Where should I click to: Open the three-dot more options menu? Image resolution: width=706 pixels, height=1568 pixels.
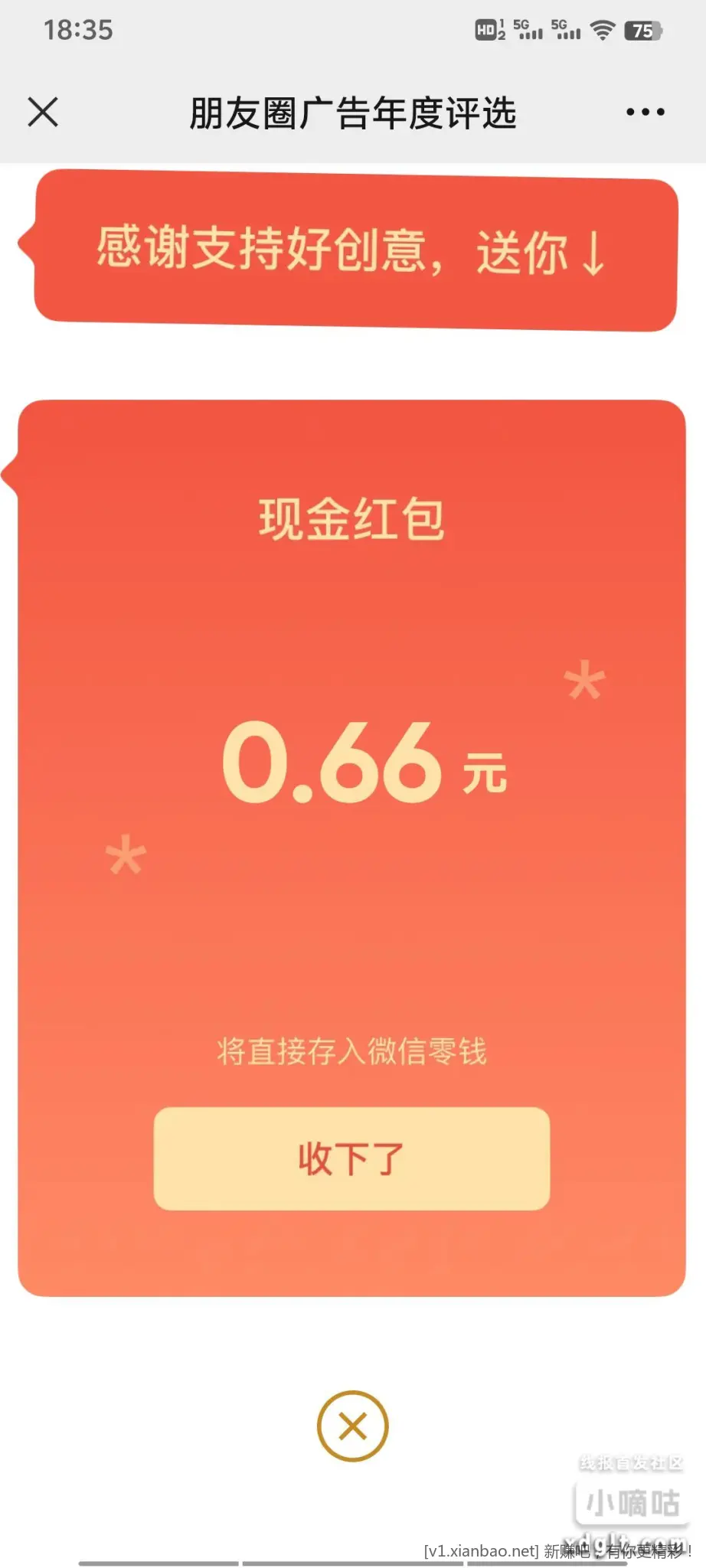[645, 113]
